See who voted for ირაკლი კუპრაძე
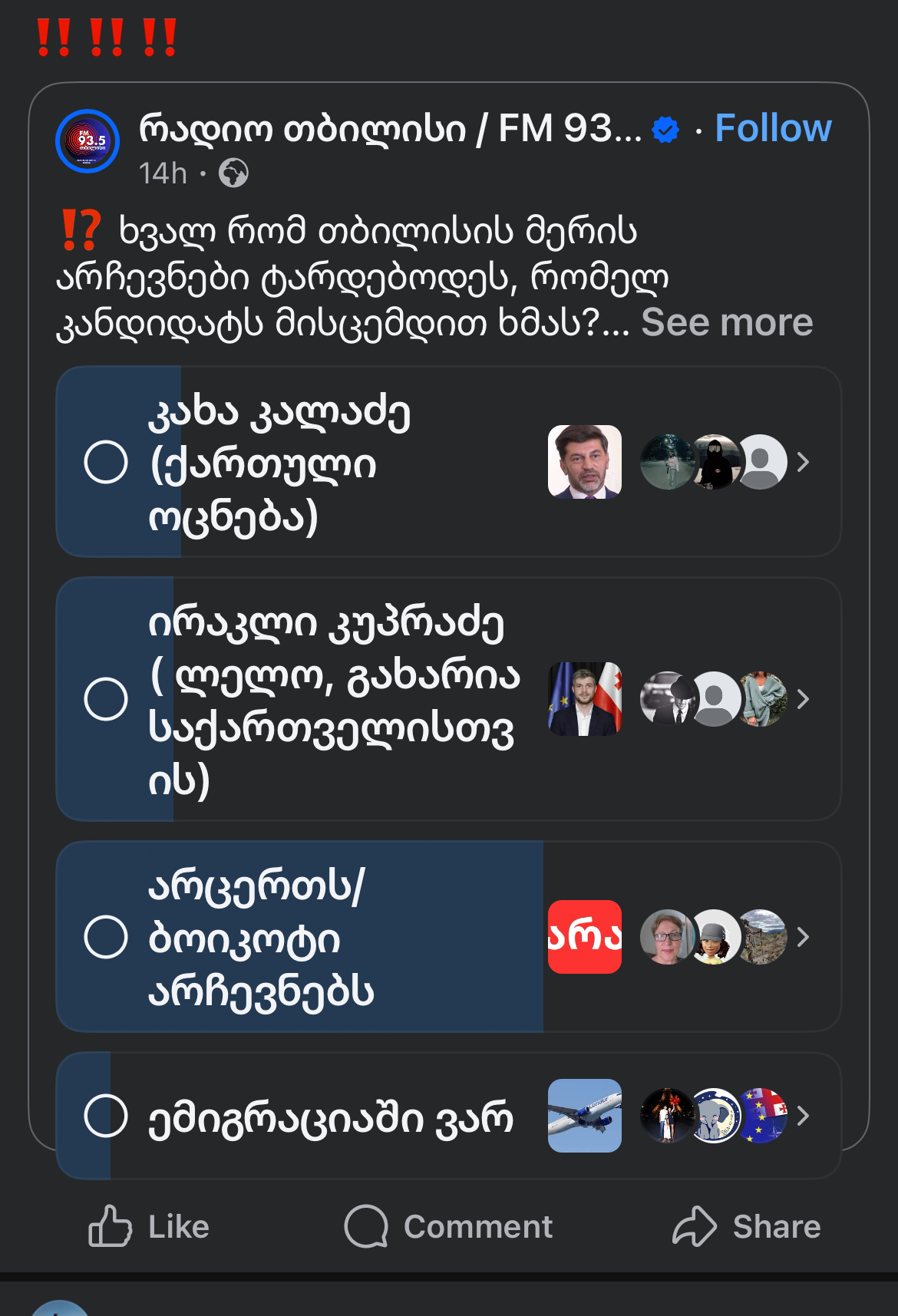 pyautogui.click(x=725, y=699)
